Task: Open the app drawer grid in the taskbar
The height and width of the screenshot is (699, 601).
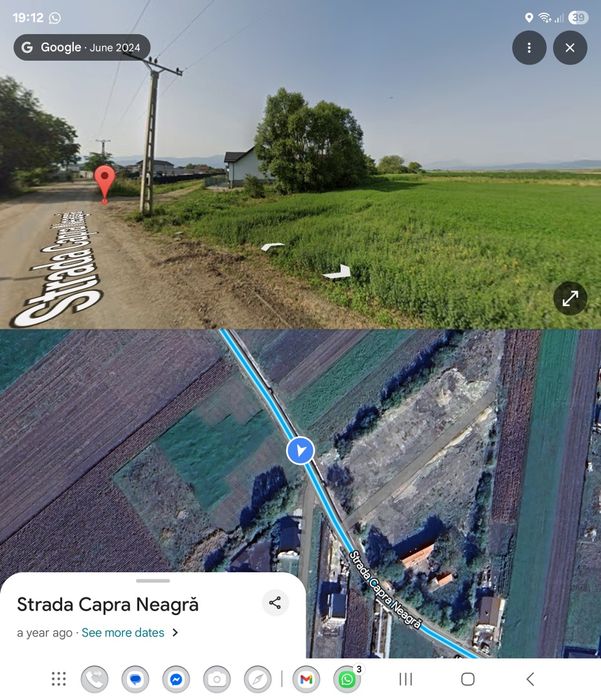Action: (59, 679)
